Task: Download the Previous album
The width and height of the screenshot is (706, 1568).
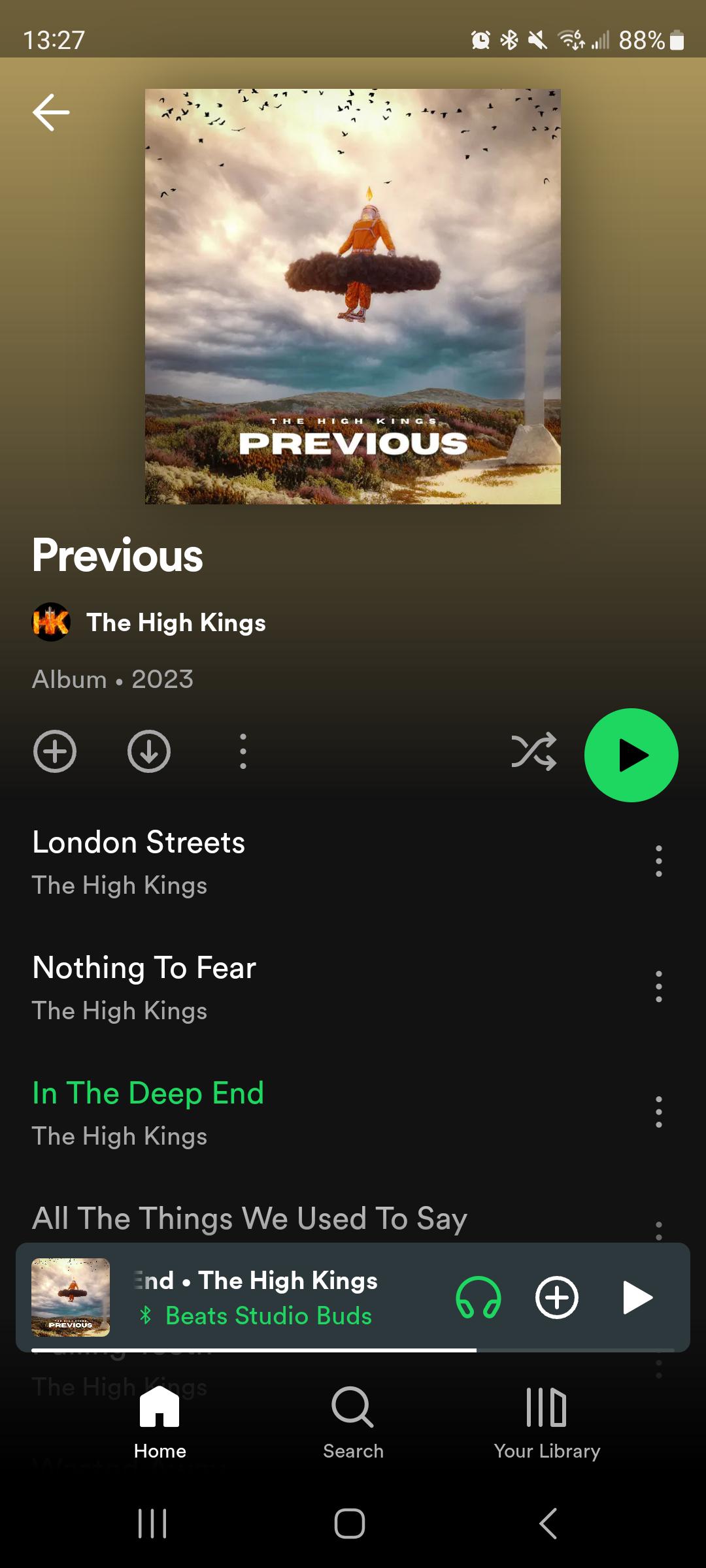Action: click(149, 751)
